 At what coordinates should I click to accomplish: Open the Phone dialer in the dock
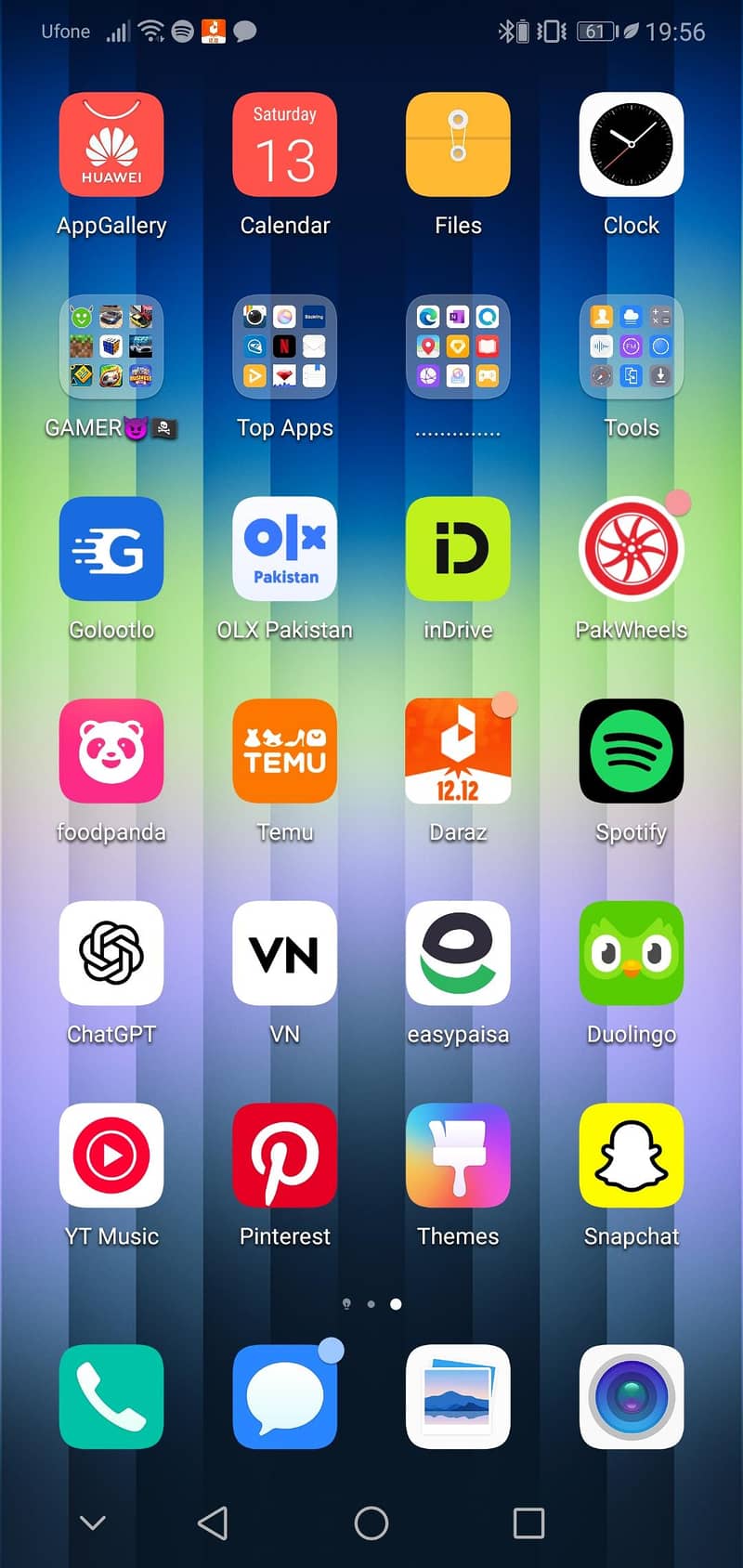point(111,1396)
